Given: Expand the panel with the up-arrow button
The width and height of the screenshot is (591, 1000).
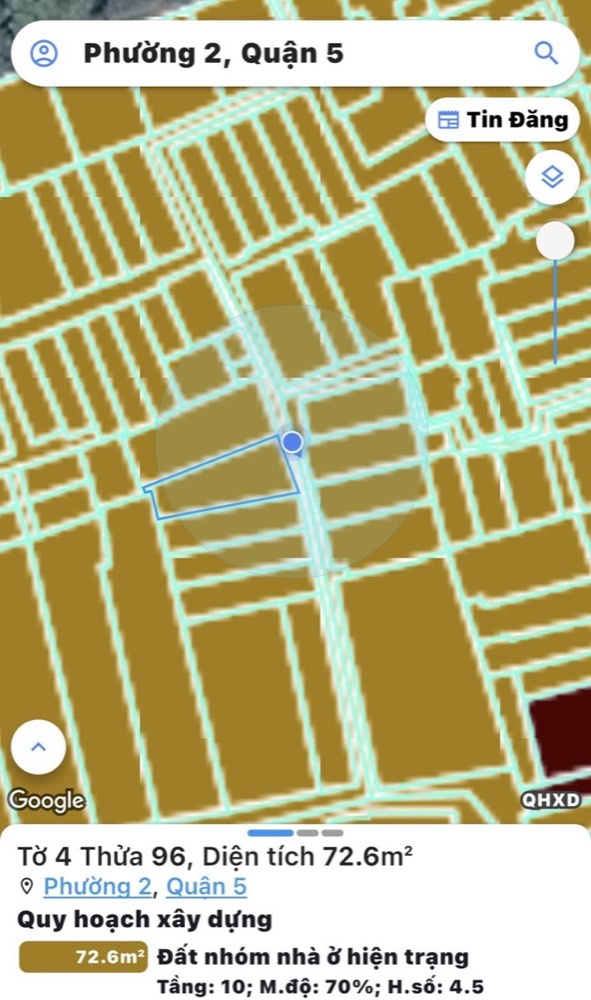Looking at the screenshot, I should 38,747.
